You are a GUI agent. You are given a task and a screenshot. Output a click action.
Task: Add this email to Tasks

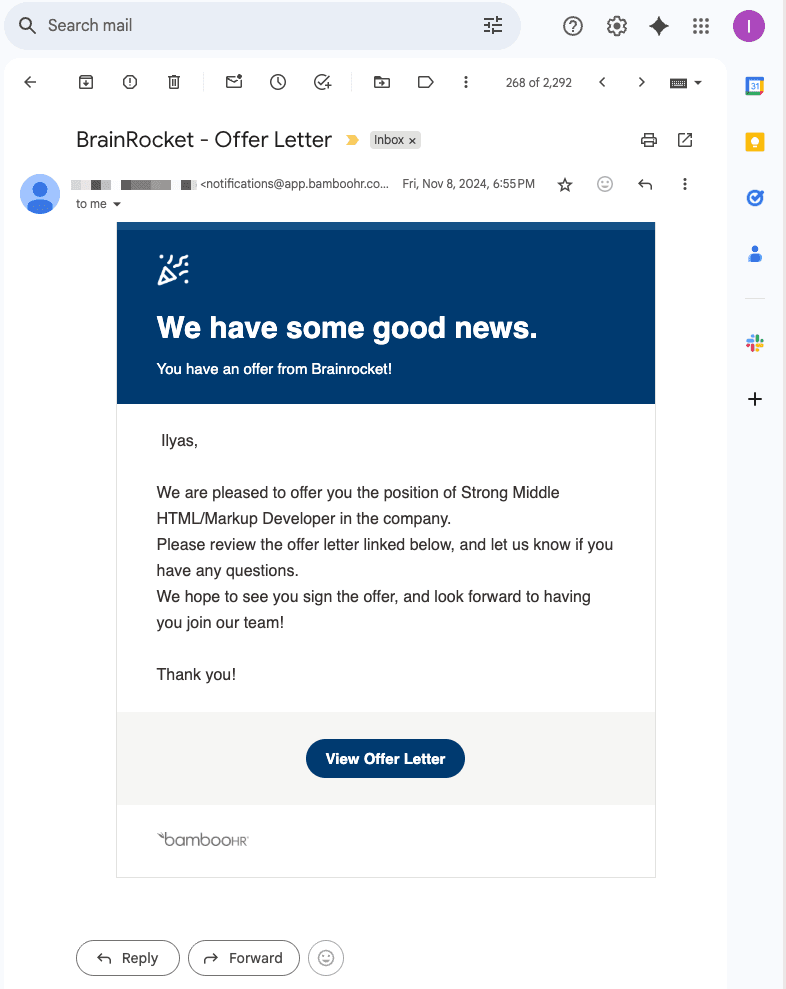[322, 82]
